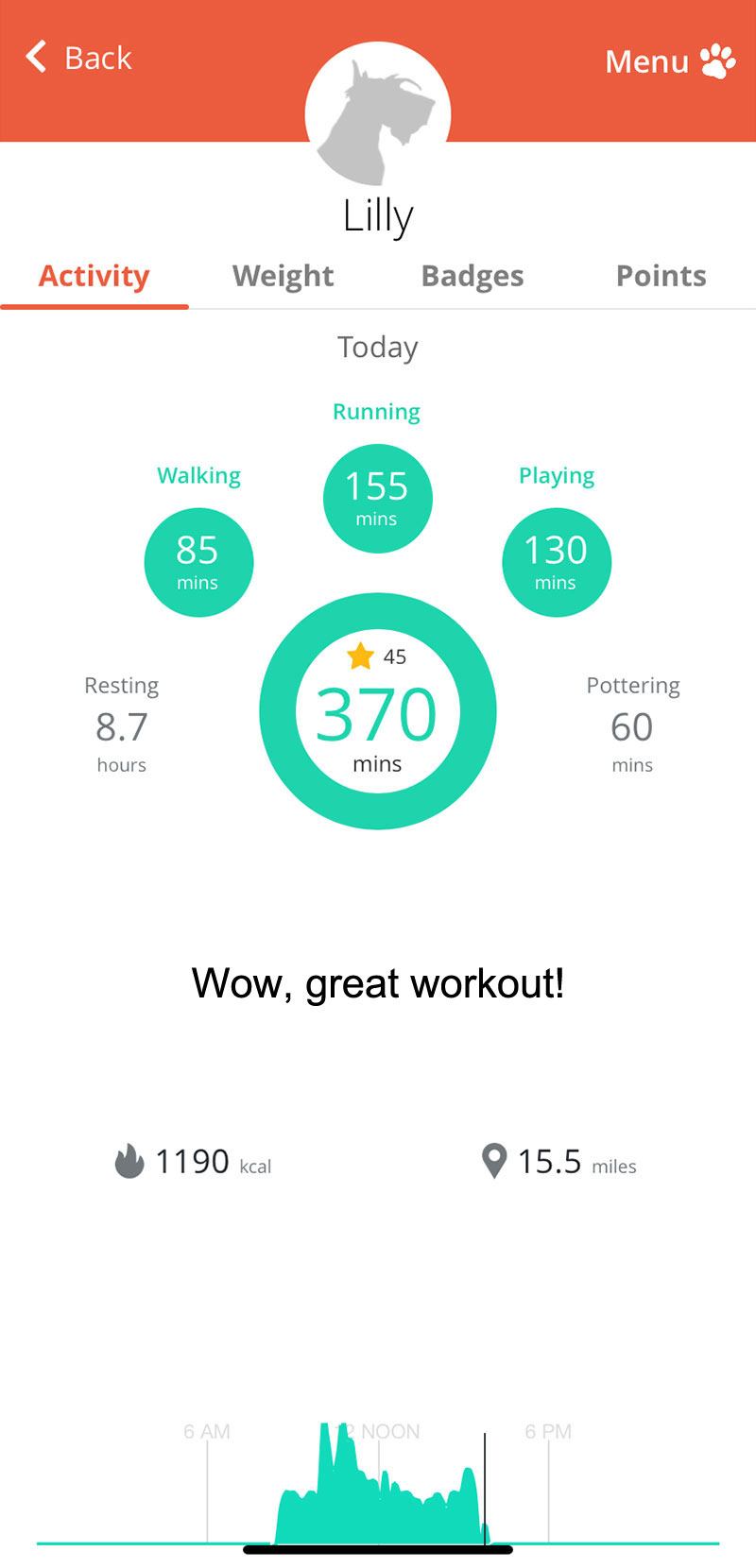Viewport: 756px width, 1568px height.
Task: Tap the activity graph around noon
Action: coord(378,1483)
